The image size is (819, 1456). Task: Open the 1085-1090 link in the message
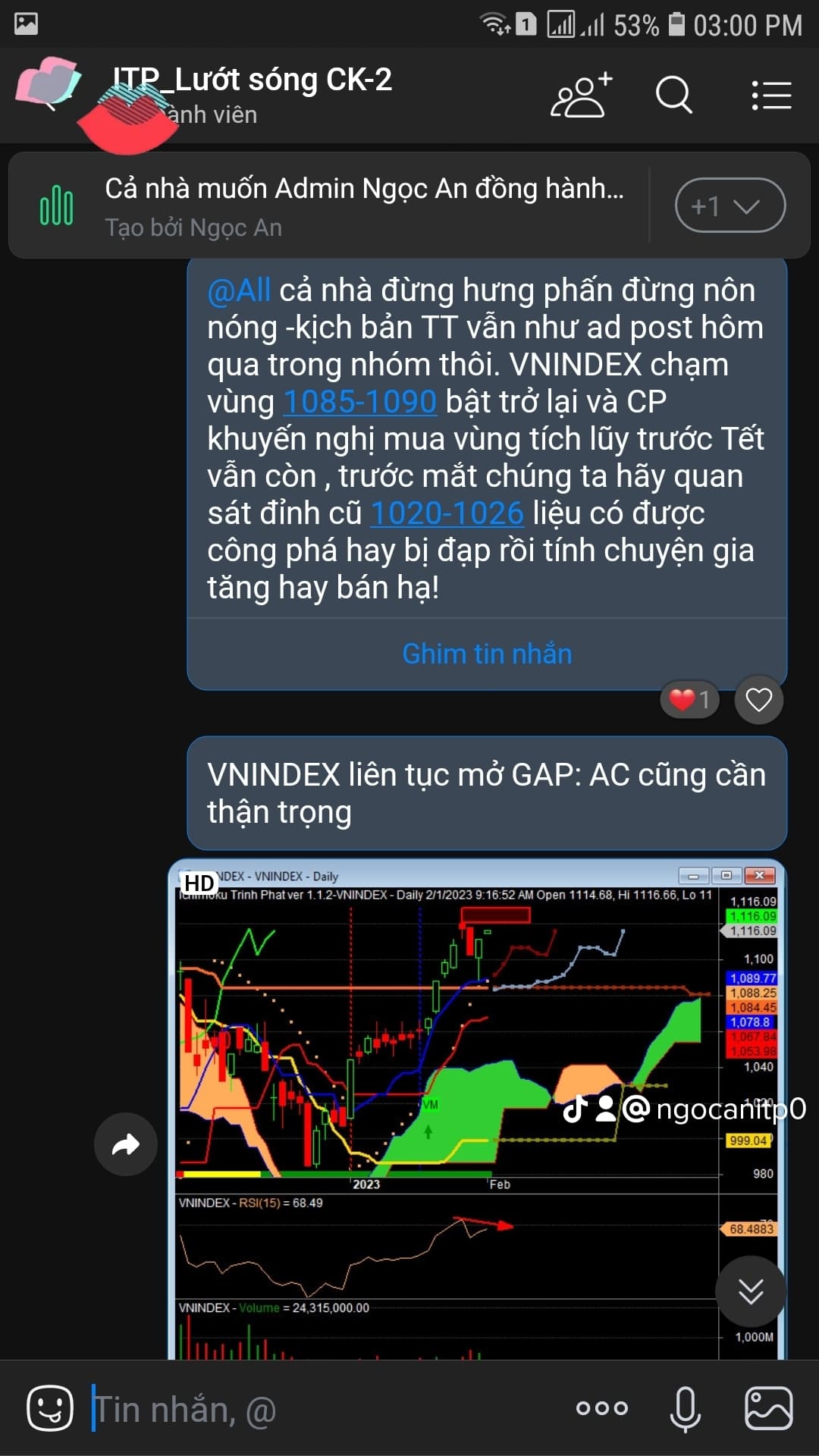point(360,402)
